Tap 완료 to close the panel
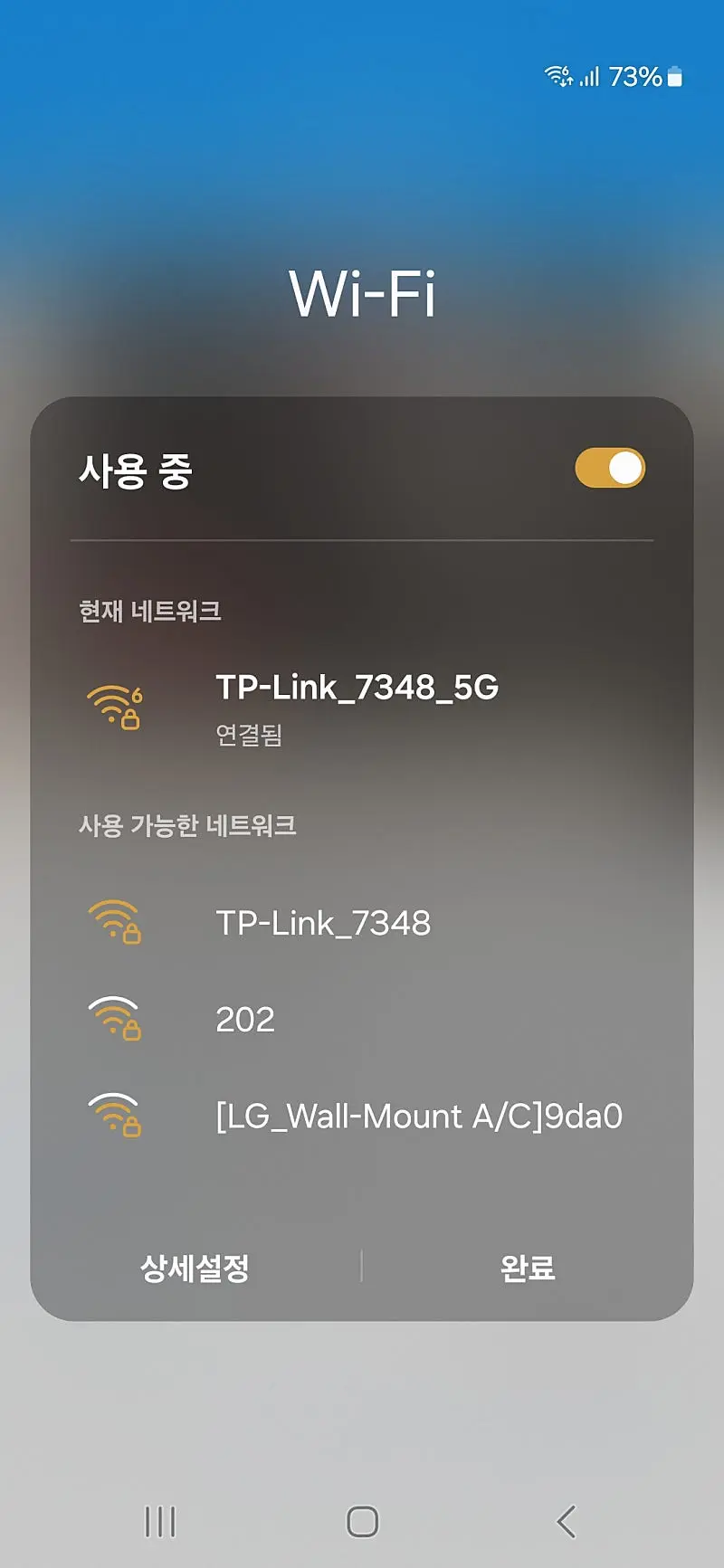724x1568 pixels. click(x=528, y=1268)
